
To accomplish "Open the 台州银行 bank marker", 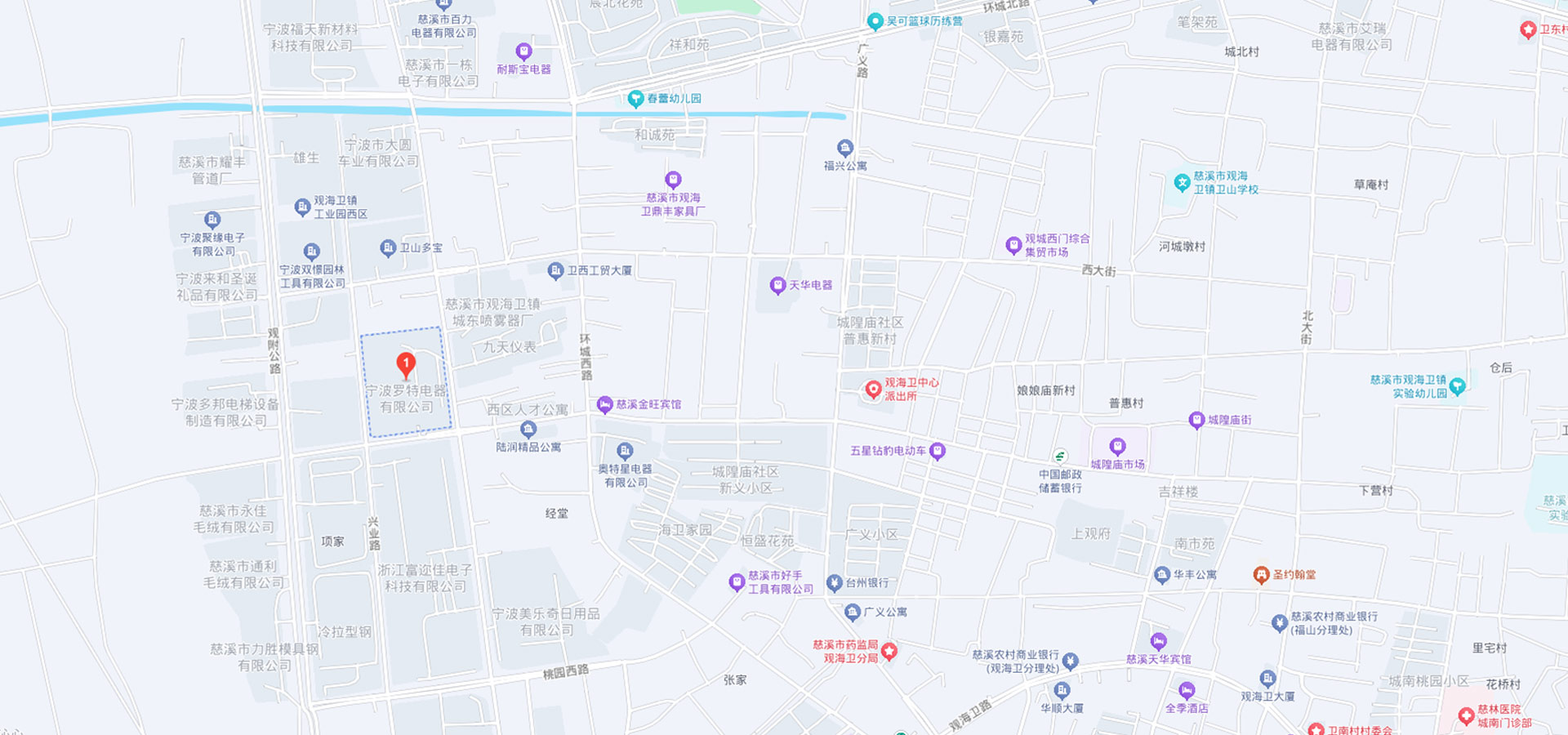I will [834, 582].
